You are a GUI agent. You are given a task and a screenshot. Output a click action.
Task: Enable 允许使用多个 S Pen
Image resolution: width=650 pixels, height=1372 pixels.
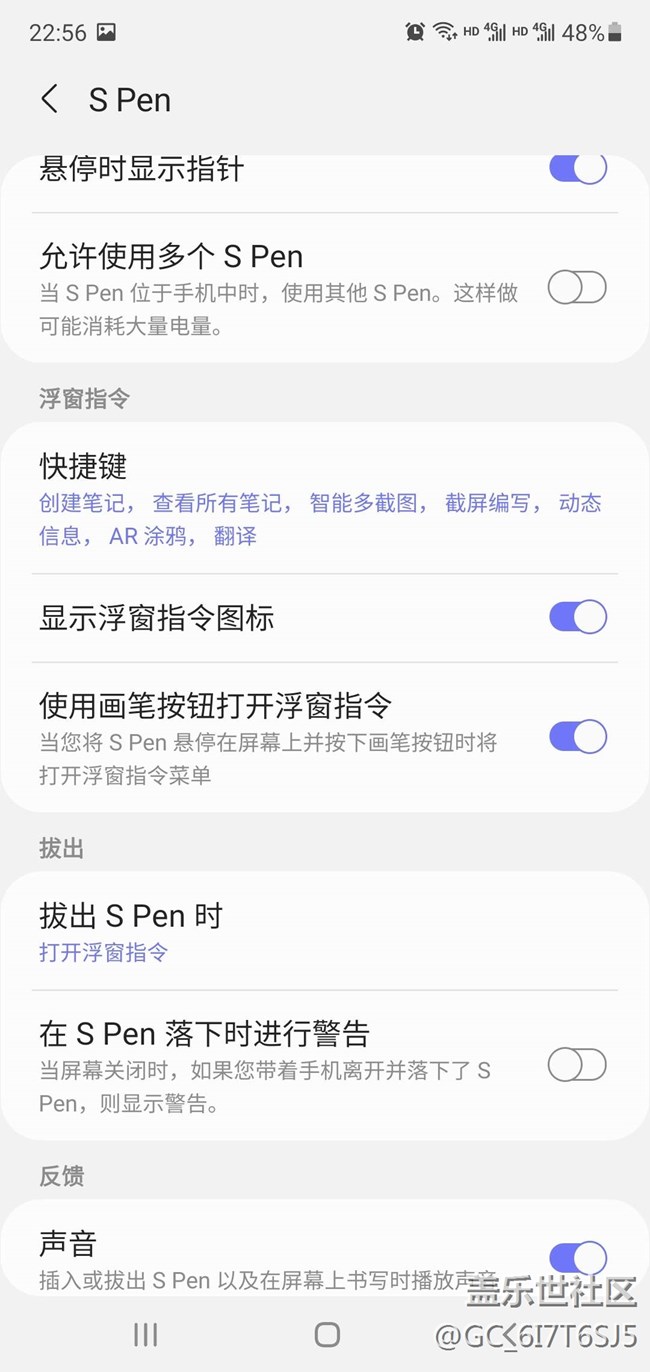point(577,288)
